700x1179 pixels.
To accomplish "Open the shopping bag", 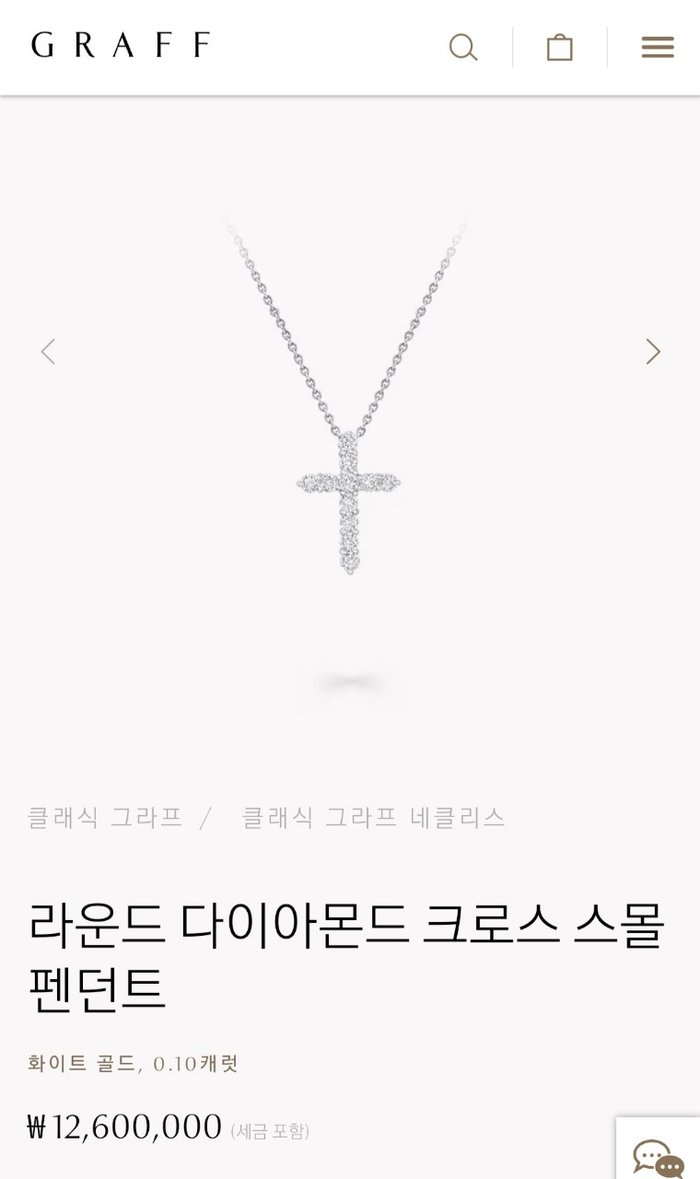I will (560, 47).
